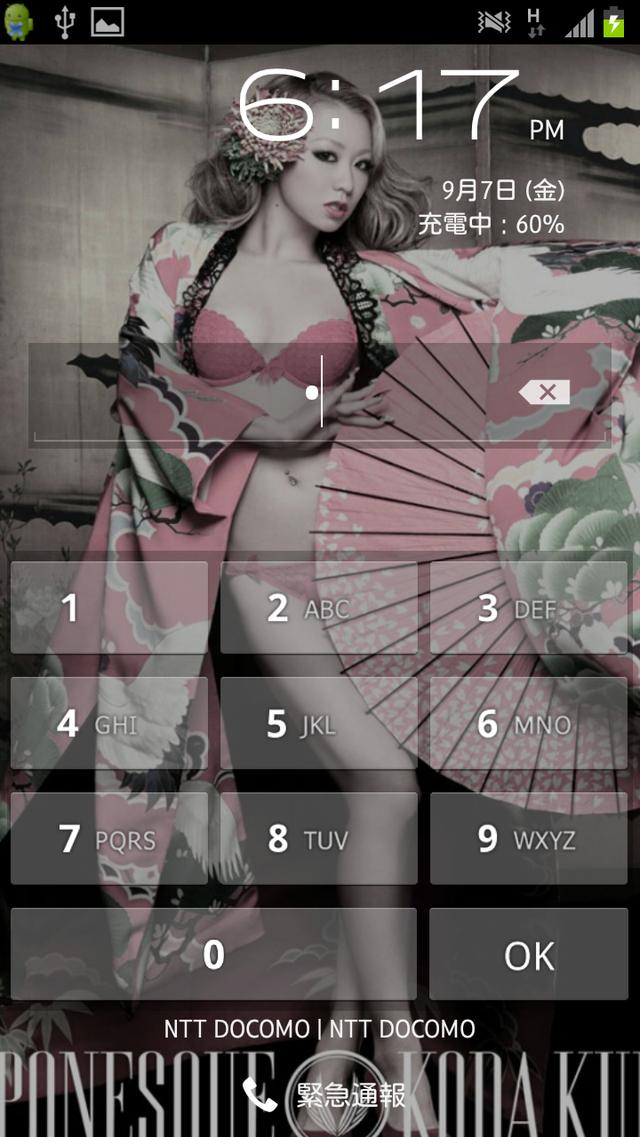Enter digit 2 ABC
This screenshot has width=640, height=1137.
coord(319,607)
